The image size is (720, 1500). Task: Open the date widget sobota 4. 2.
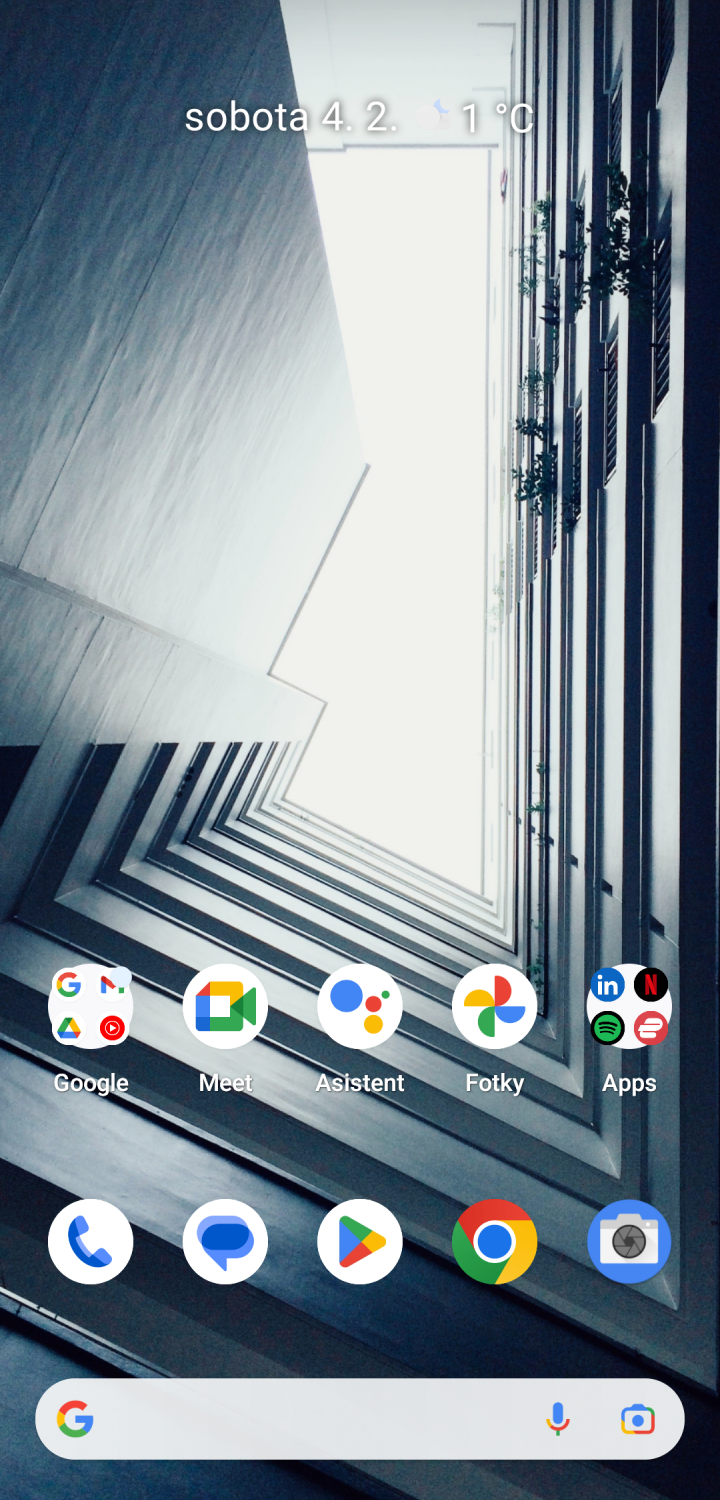291,118
